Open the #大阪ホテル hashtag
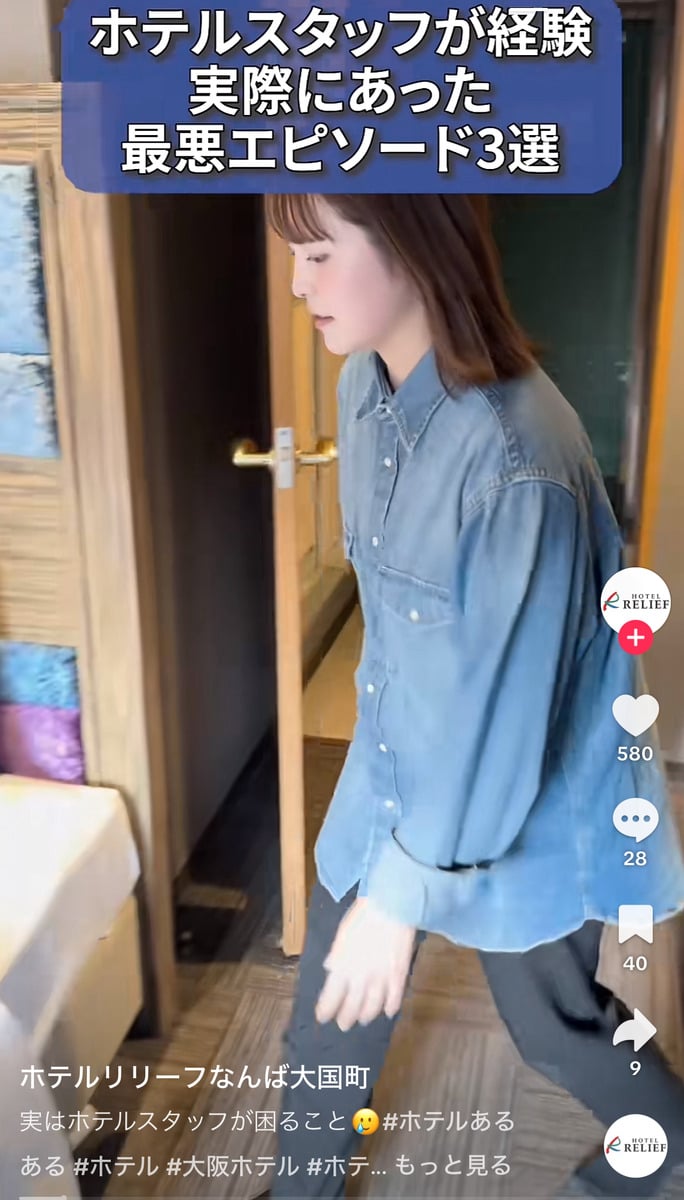The image size is (684, 1200). tap(232, 1165)
